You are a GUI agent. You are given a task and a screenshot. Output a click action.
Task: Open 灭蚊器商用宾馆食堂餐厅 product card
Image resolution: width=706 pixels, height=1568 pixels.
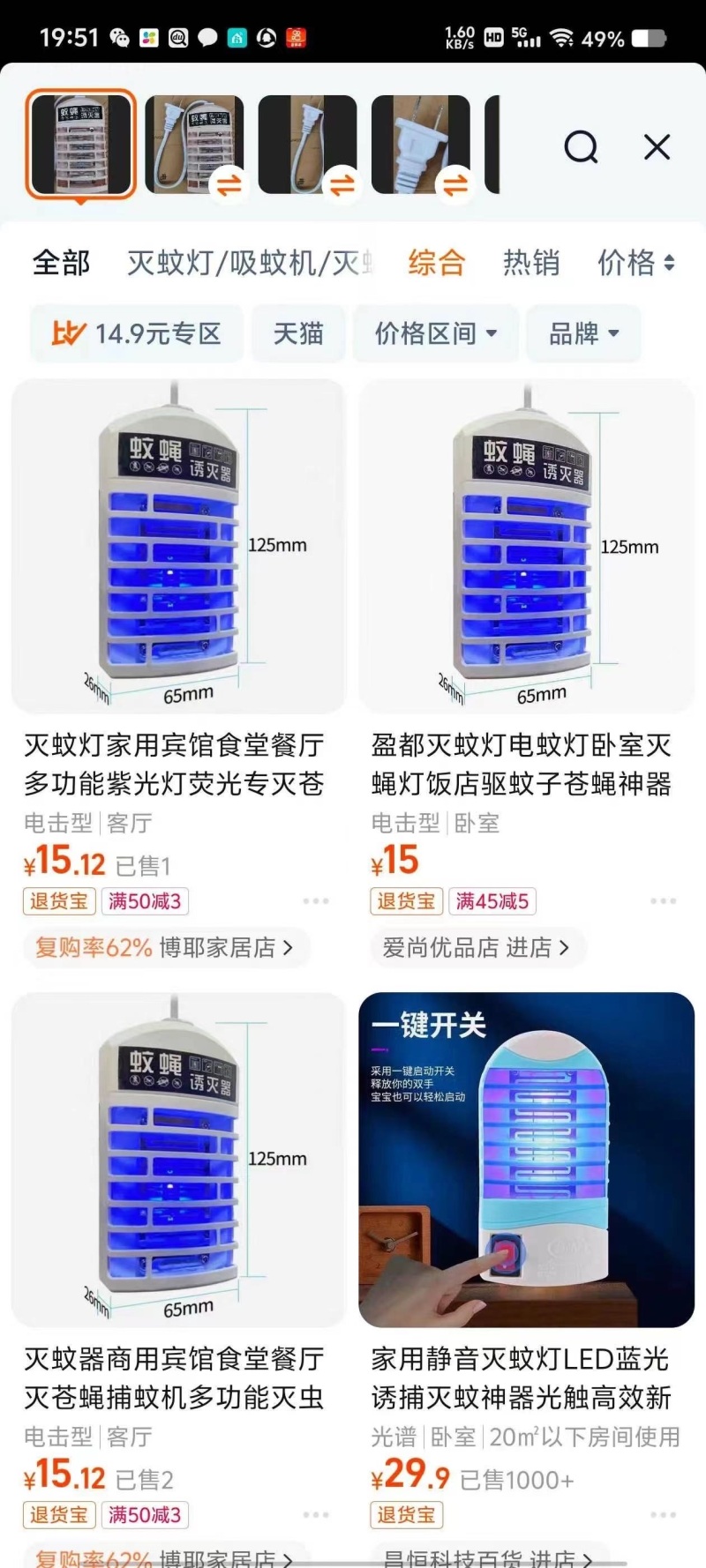(x=177, y=1160)
